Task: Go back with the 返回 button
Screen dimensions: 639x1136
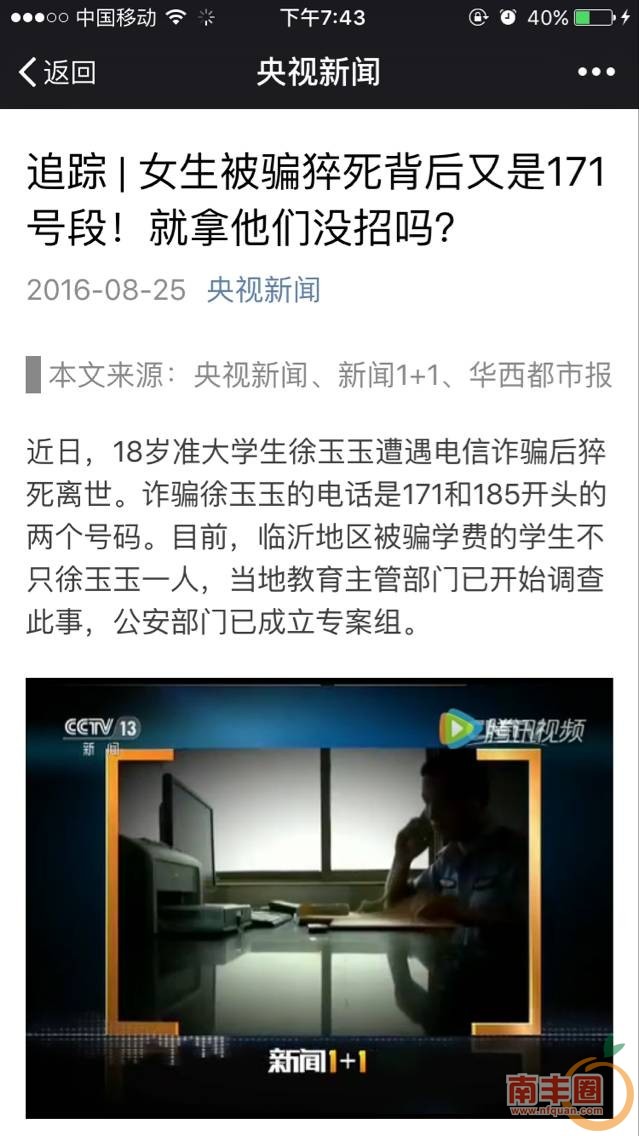Action: point(58,72)
